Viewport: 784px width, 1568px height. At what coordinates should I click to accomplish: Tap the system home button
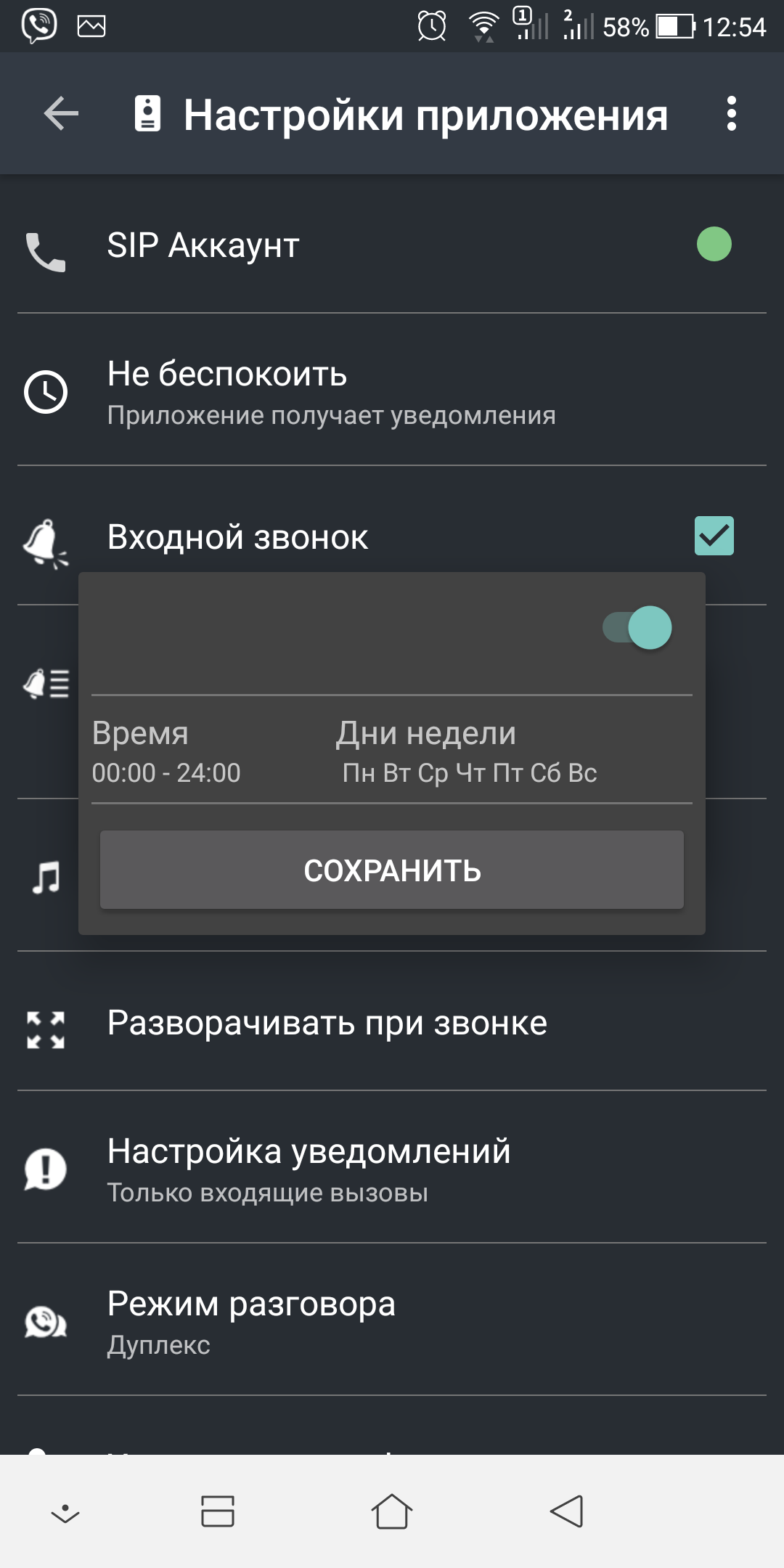tap(392, 1511)
